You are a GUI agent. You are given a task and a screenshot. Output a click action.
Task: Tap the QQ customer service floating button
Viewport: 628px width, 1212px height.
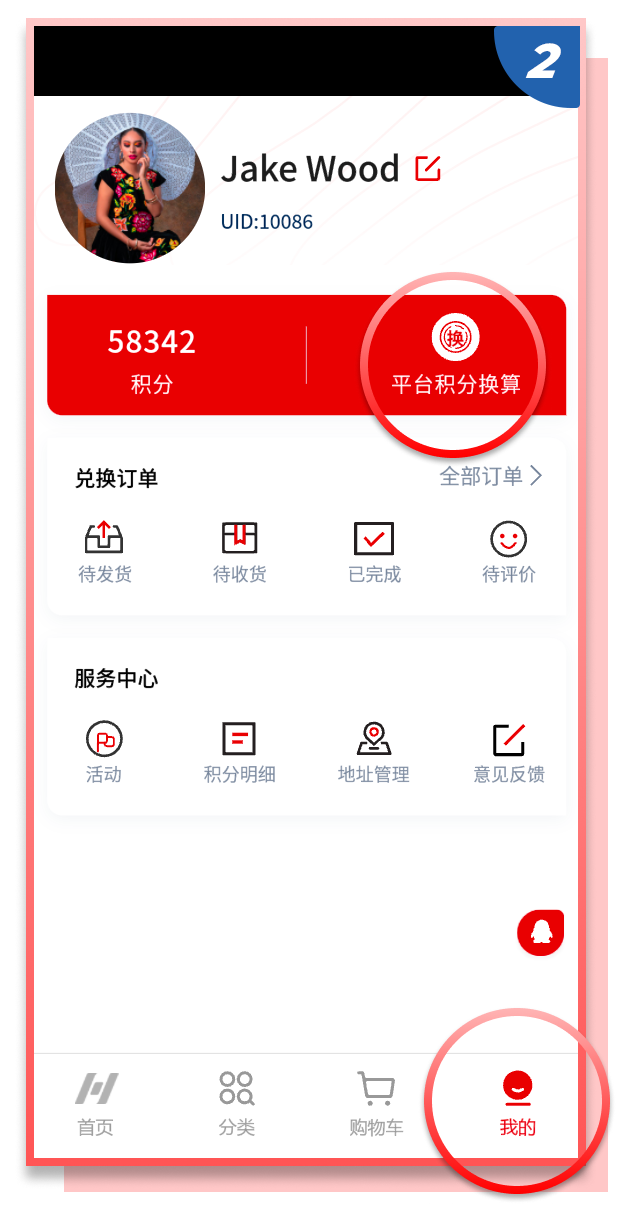(541, 932)
